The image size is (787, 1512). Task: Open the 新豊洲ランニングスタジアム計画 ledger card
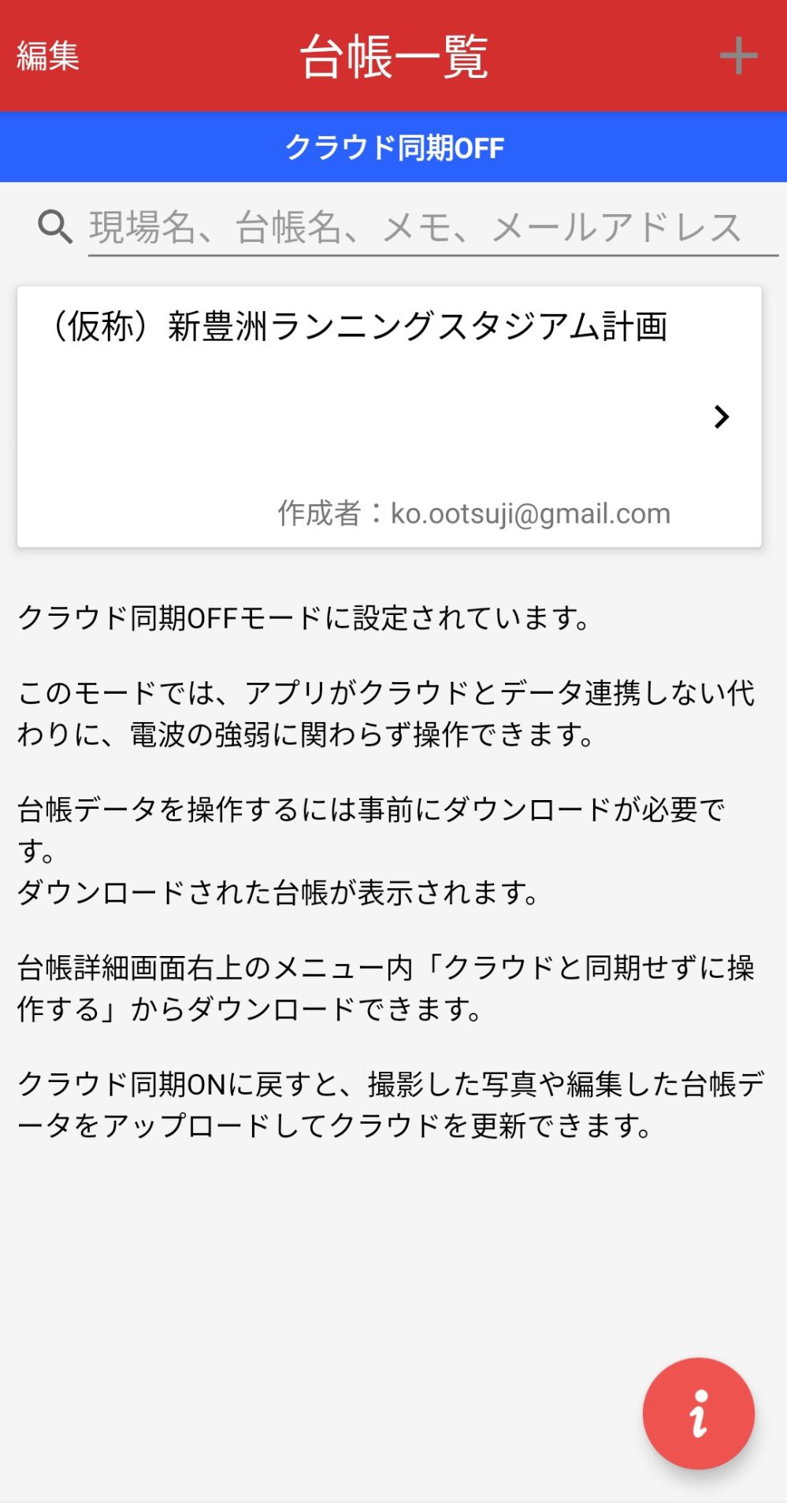[x=389, y=417]
